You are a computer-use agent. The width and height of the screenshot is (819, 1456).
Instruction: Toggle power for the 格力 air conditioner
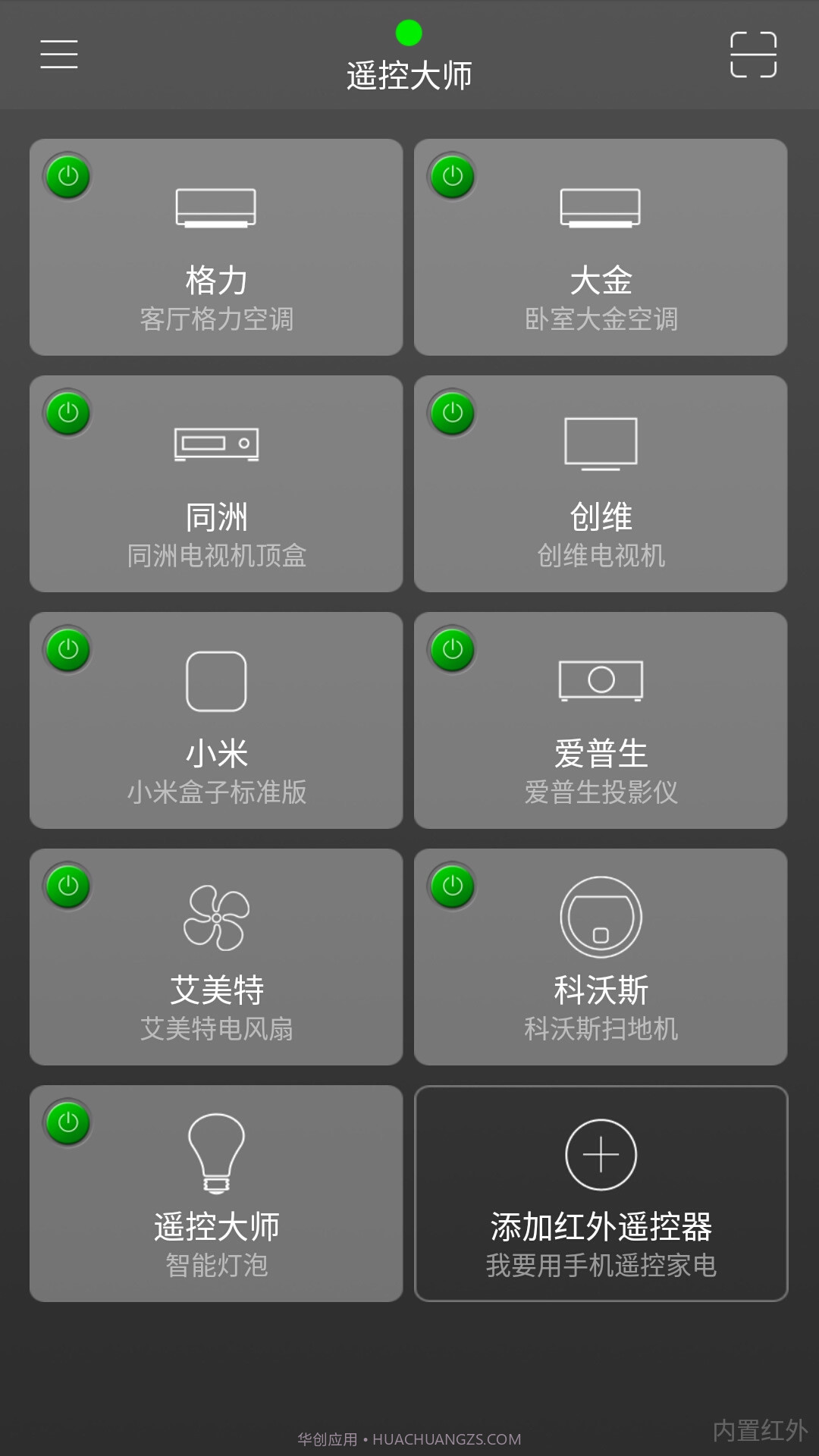[67, 175]
